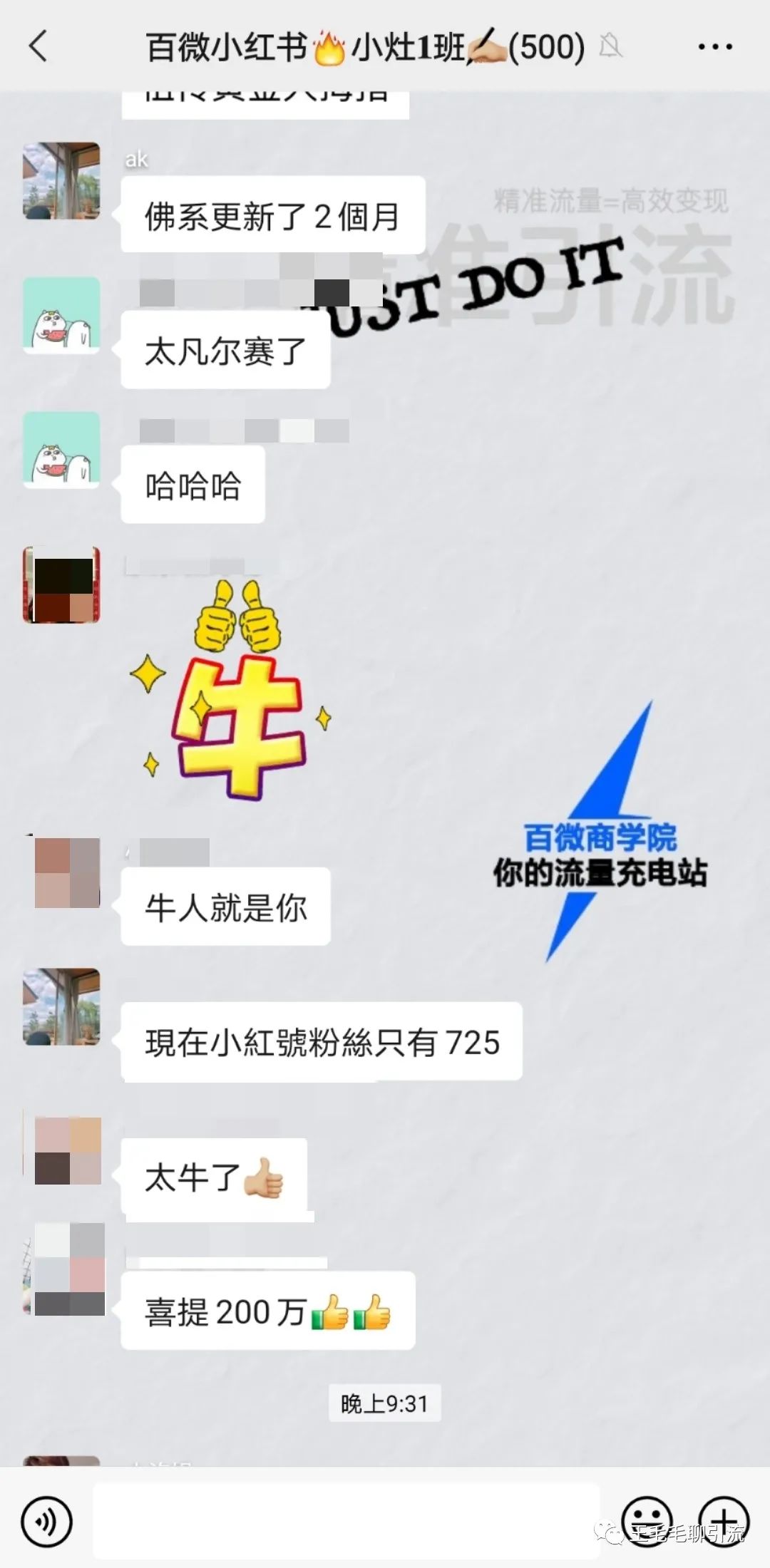Image resolution: width=770 pixels, height=1568 pixels.
Task: Tap the avatar beside 哈哈哈
Action: point(62,450)
